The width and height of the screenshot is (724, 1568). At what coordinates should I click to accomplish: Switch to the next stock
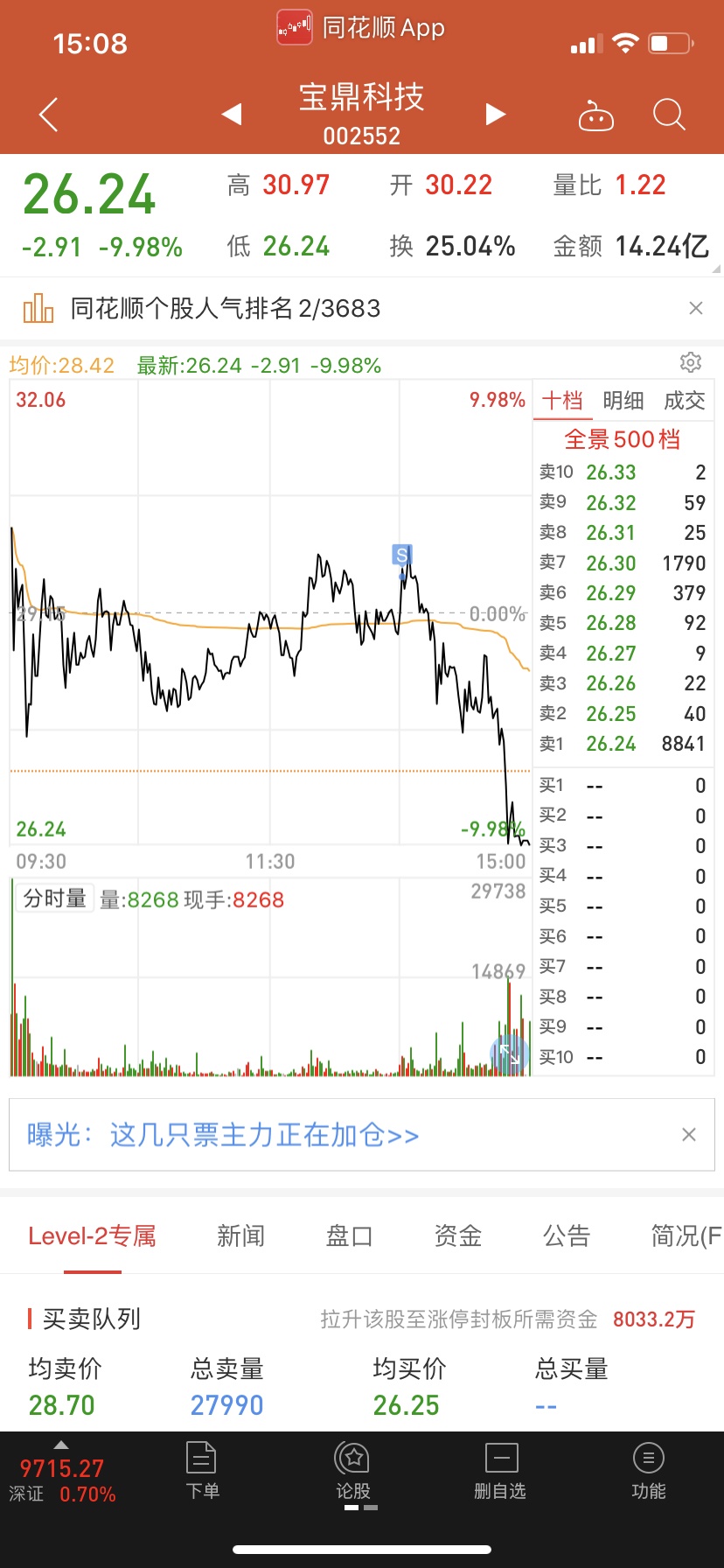[x=496, y=114]
